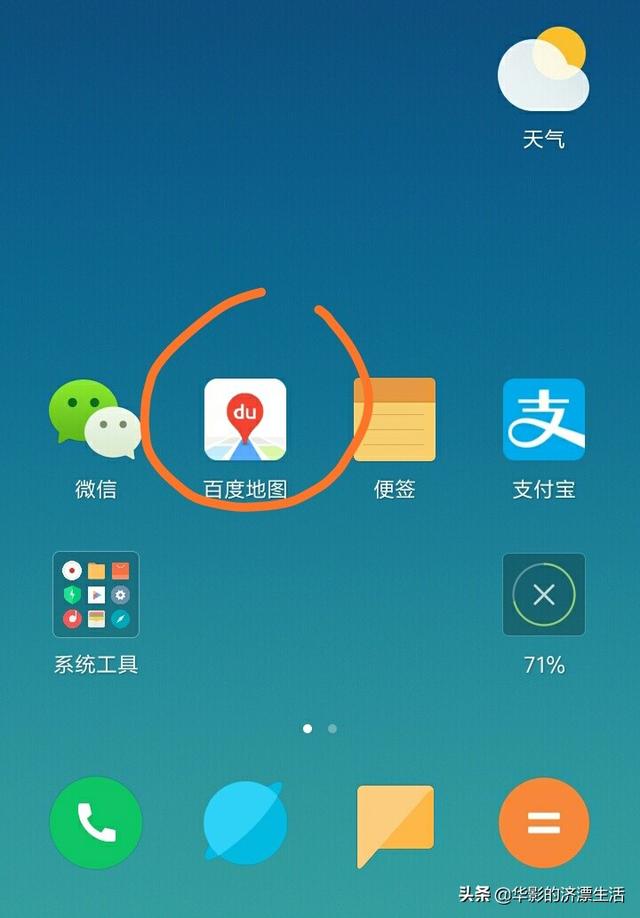Open the messaging app in the dock
This screenshot has width=640, height=918.
point(394,823)
